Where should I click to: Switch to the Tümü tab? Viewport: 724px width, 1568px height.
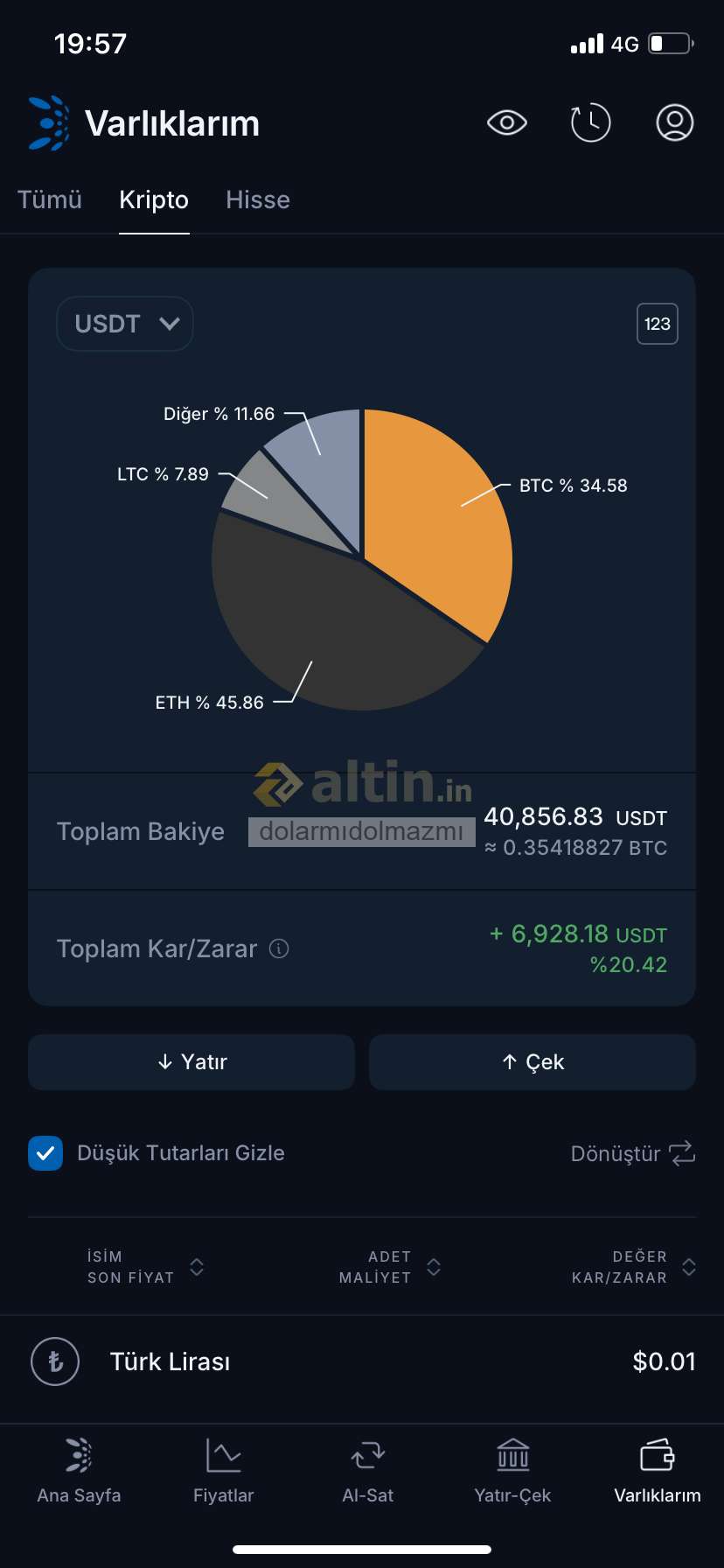(50, 199)
